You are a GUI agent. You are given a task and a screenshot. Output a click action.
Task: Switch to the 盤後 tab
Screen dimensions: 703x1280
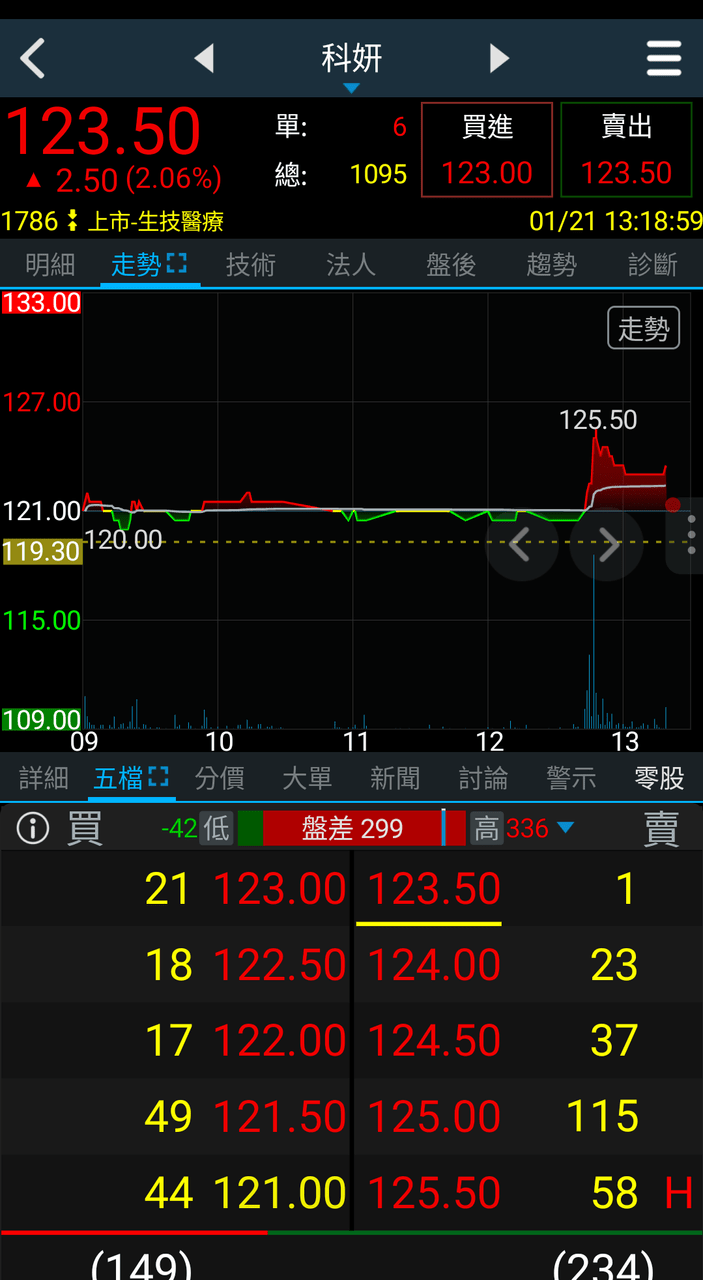pyautogui.click(x=451, y=264)
